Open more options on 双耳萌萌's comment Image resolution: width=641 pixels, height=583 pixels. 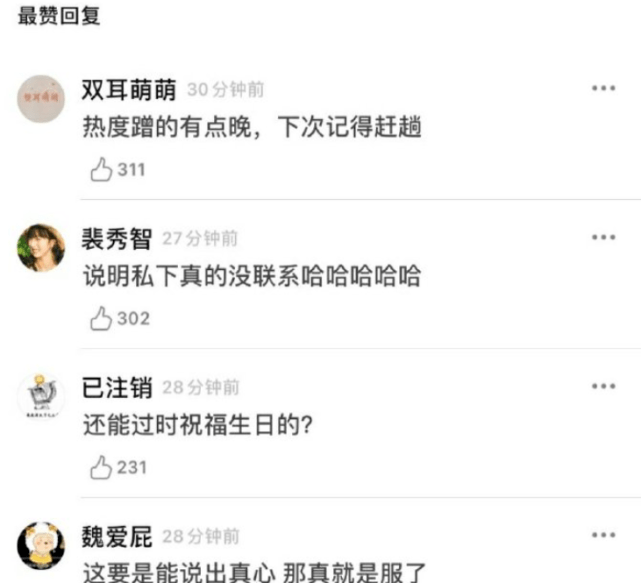tap(603, 89)
